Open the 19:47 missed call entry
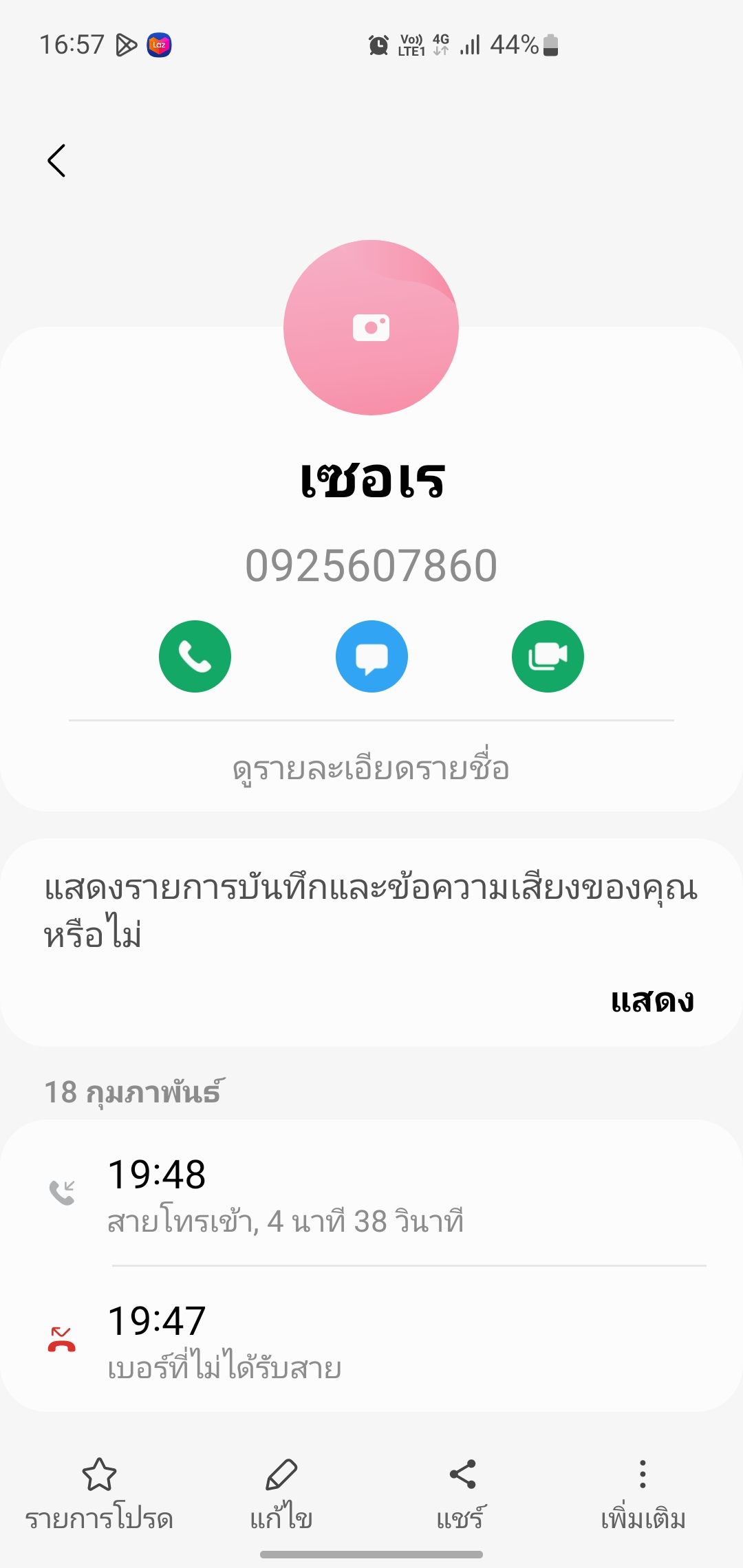 coord(371,1341)
